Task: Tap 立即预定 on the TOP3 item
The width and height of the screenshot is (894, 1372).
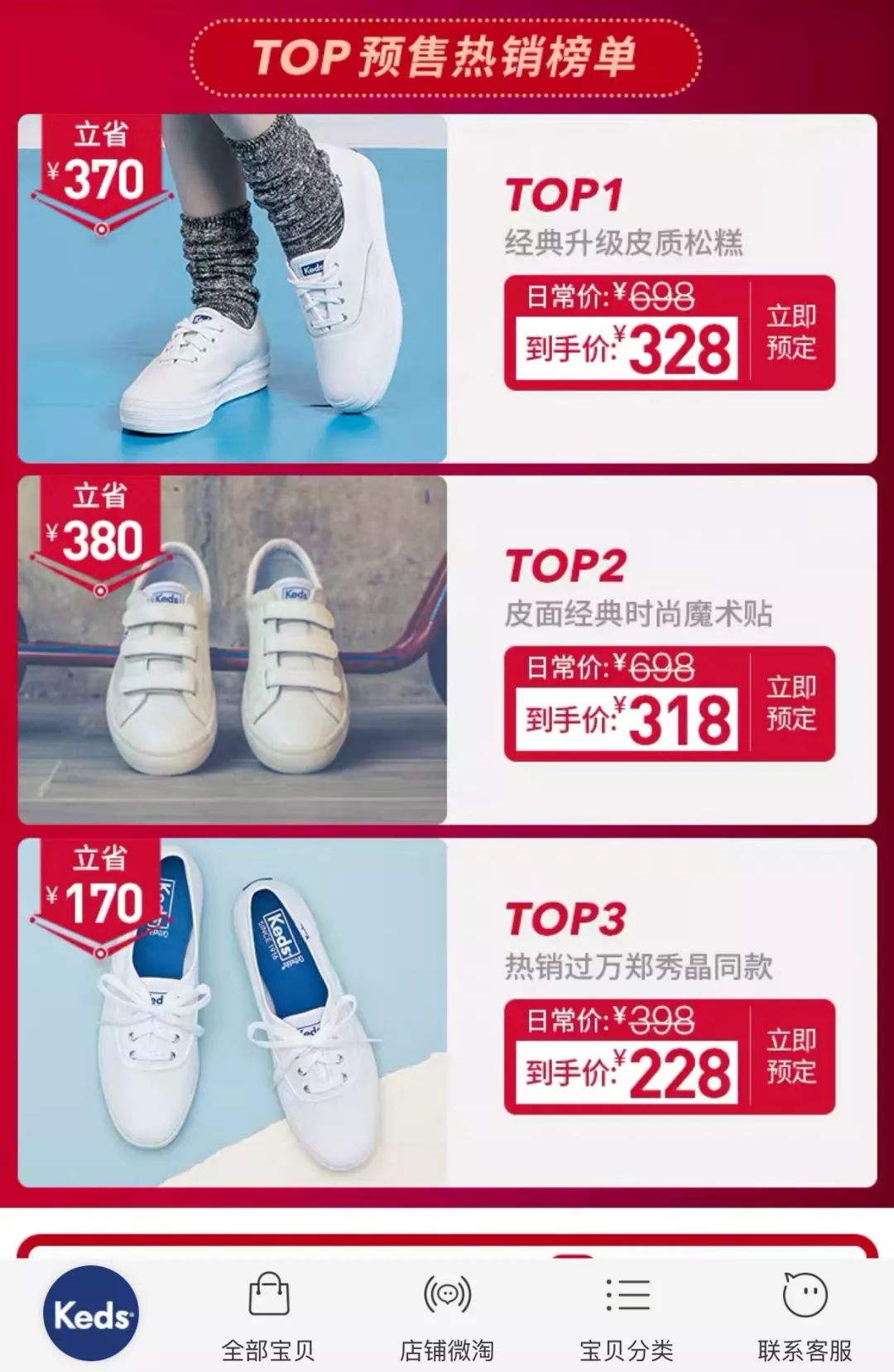Action: [x=791, y=1056]
